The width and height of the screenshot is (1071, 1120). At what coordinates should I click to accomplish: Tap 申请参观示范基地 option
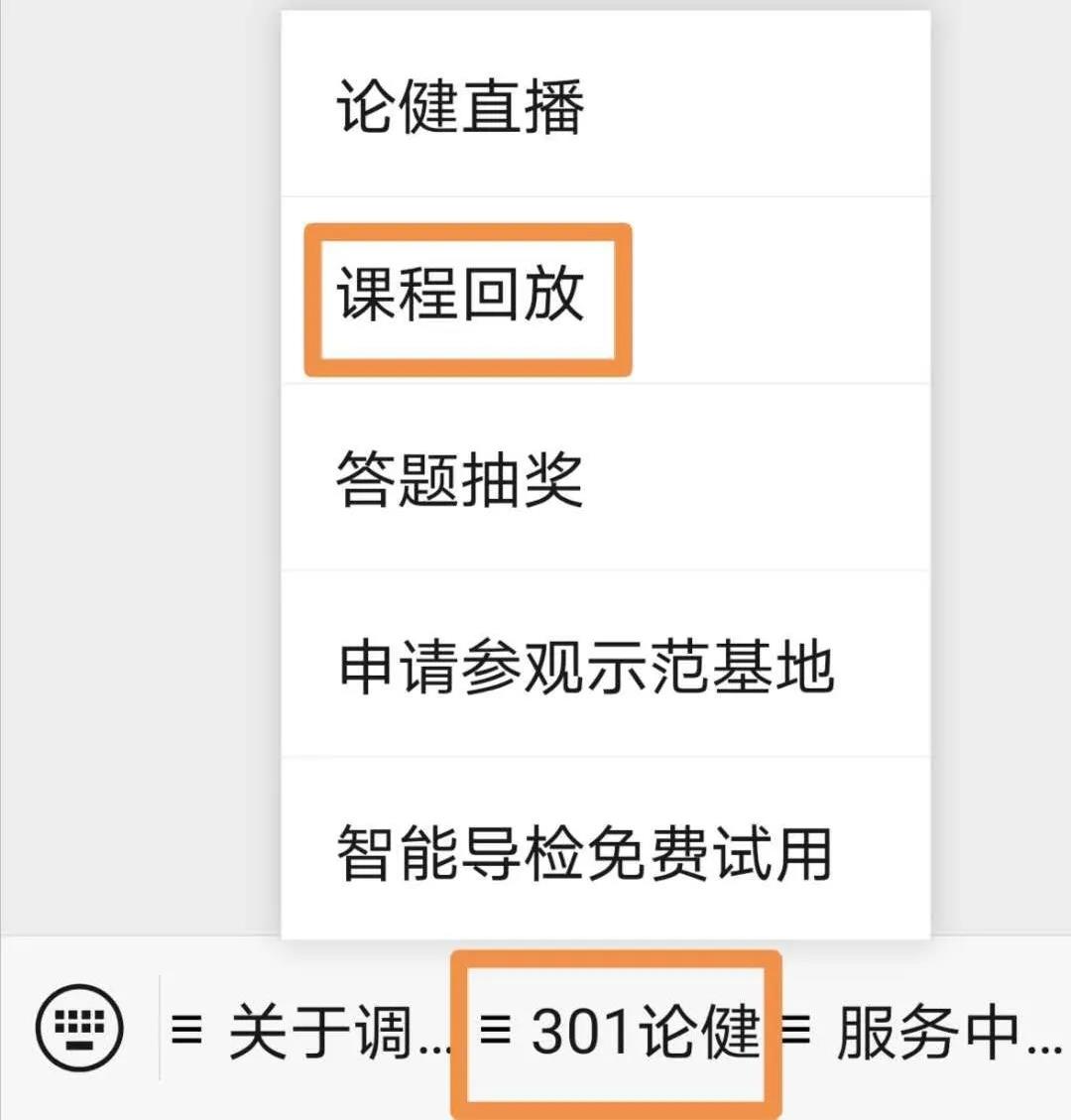[x=605, y=666]
